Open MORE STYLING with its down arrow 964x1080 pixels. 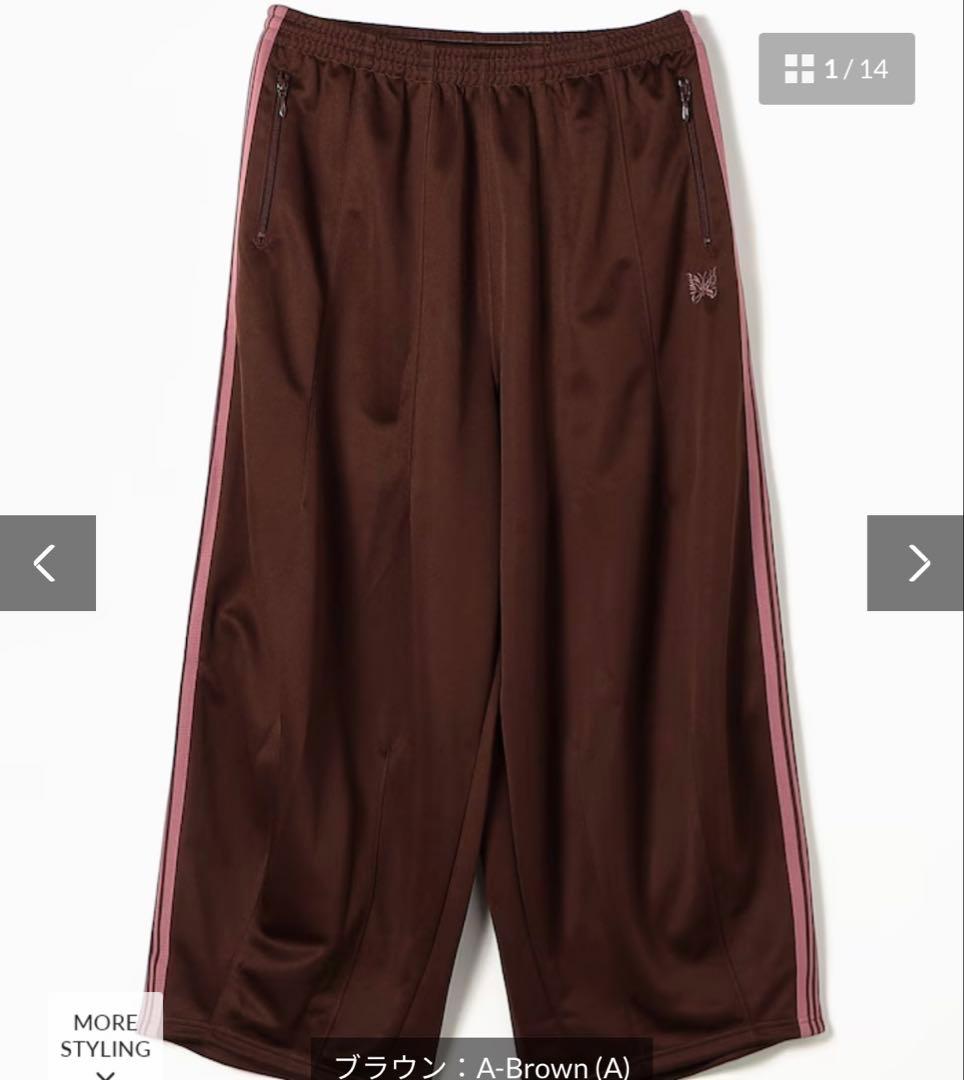(x=103, y=1074)
